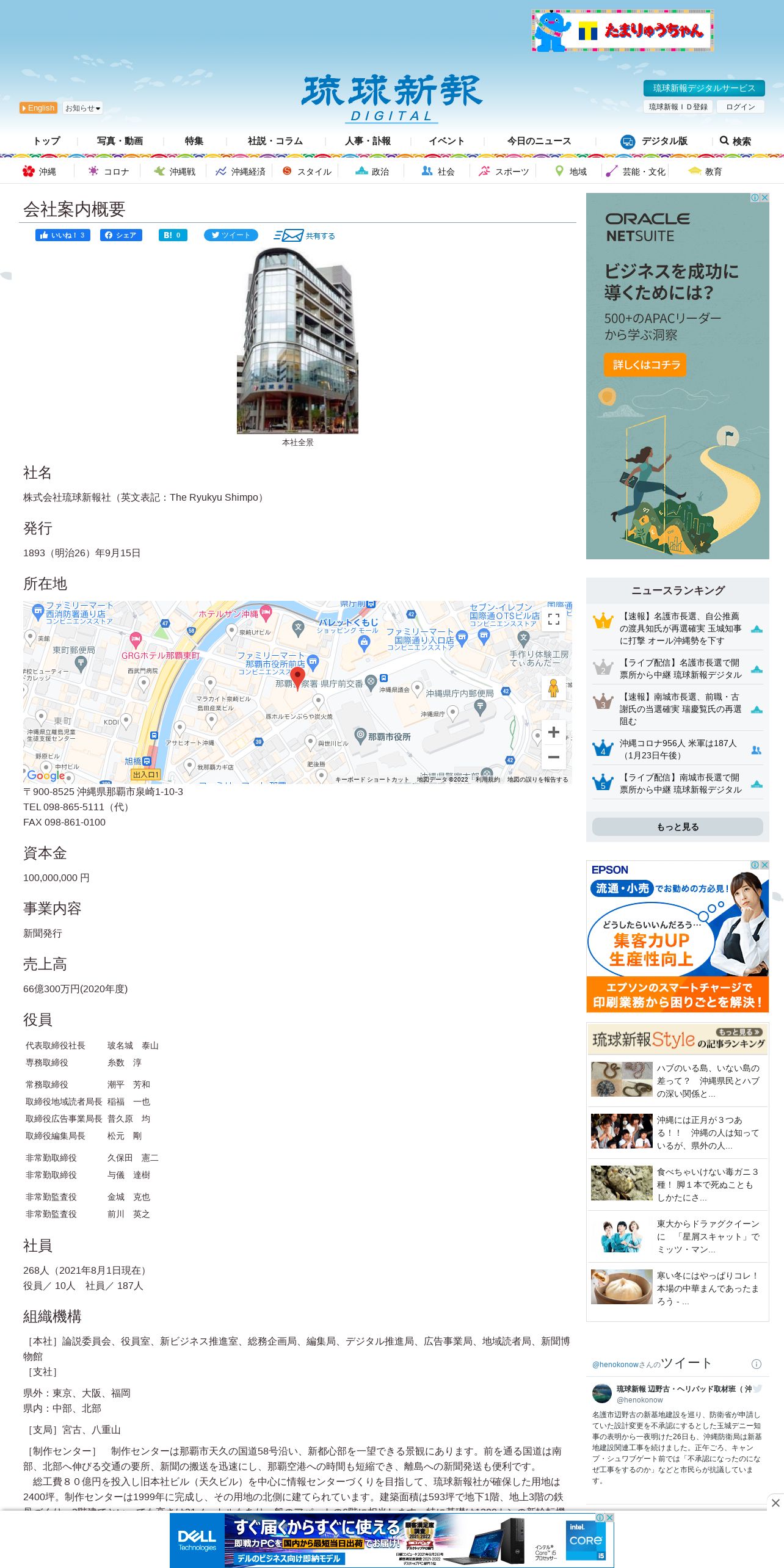Open the ハブのいる島 Style article
Image resolution: width=784 pixels, height=1568 pixels.
pyautogui.click(x=708, y=1080)
